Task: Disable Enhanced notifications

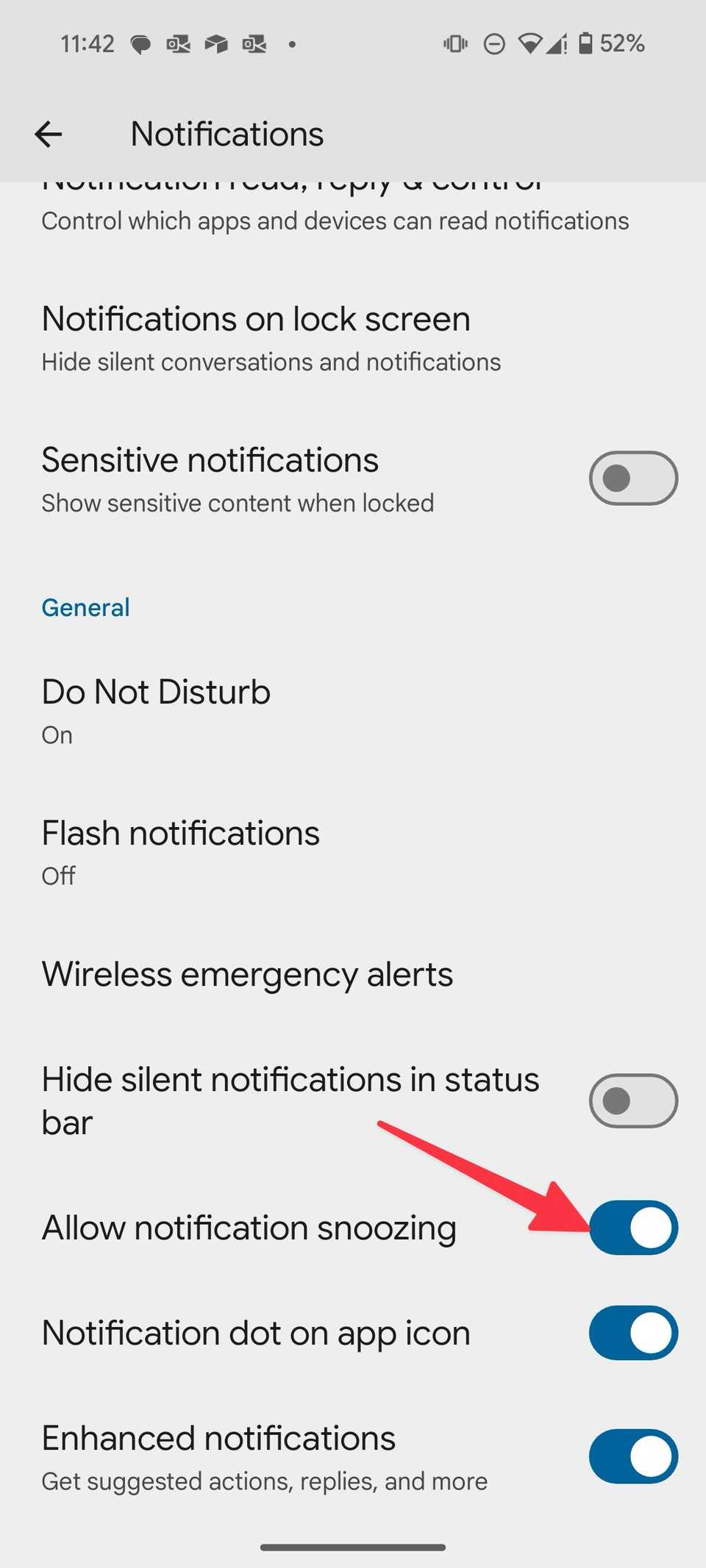Action: click(632, 1456)
